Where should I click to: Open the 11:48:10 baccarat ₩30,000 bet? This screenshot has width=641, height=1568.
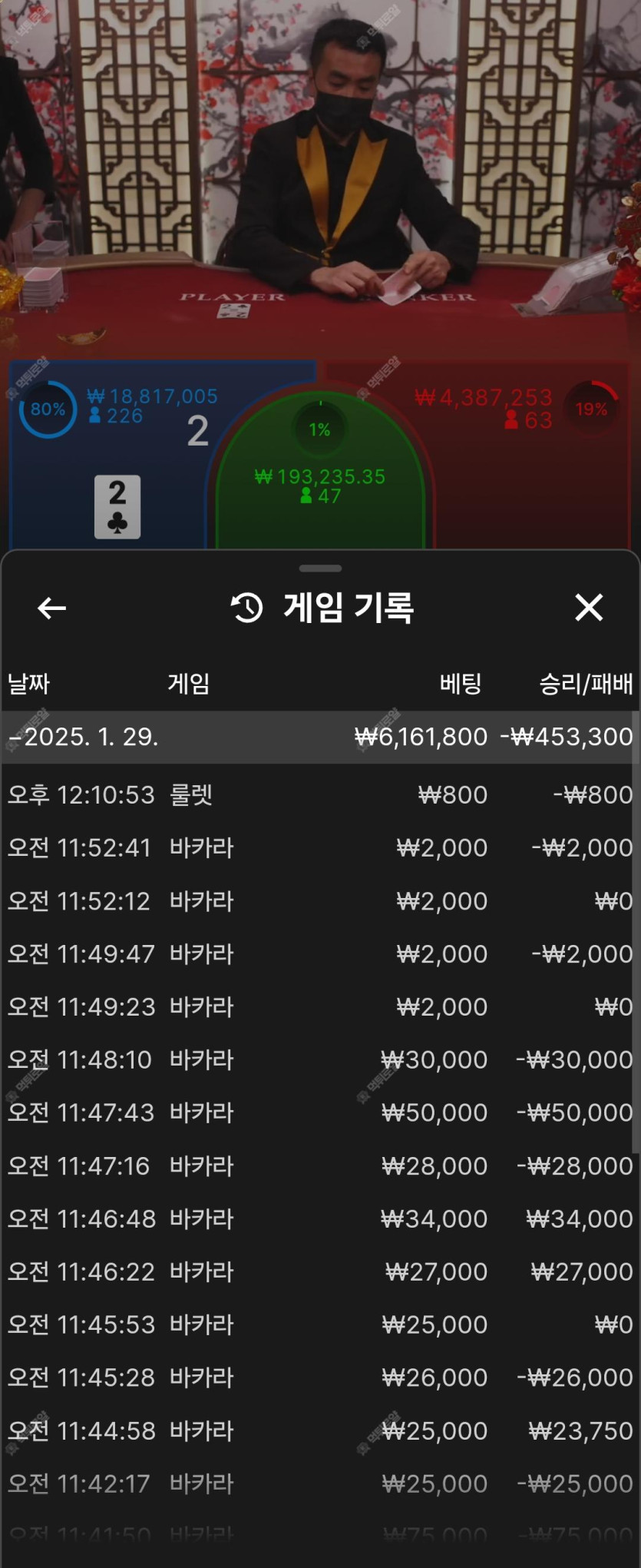[x=319, y=1059]
